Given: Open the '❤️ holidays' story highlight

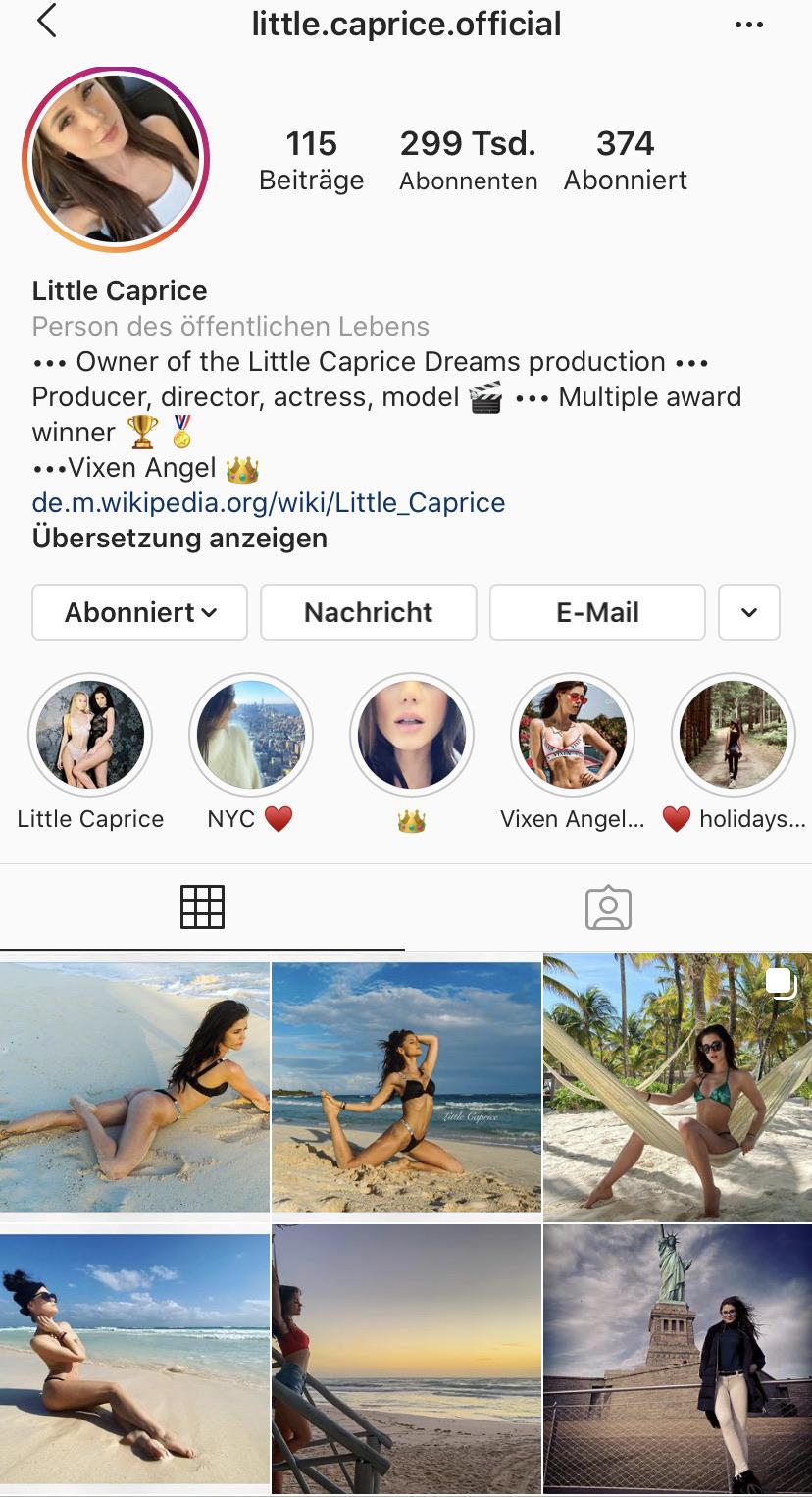Looking at the screenshot, I should pos(734,735).
